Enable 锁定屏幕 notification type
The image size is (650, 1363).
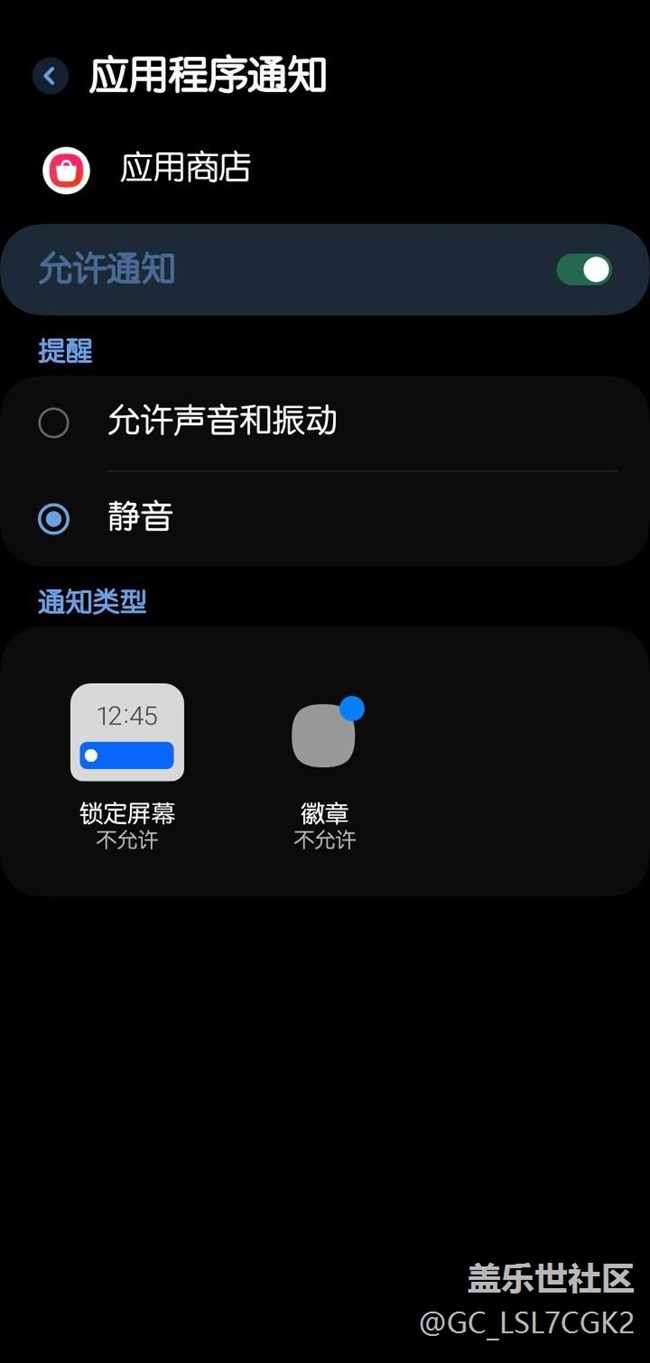coord(127,766)
